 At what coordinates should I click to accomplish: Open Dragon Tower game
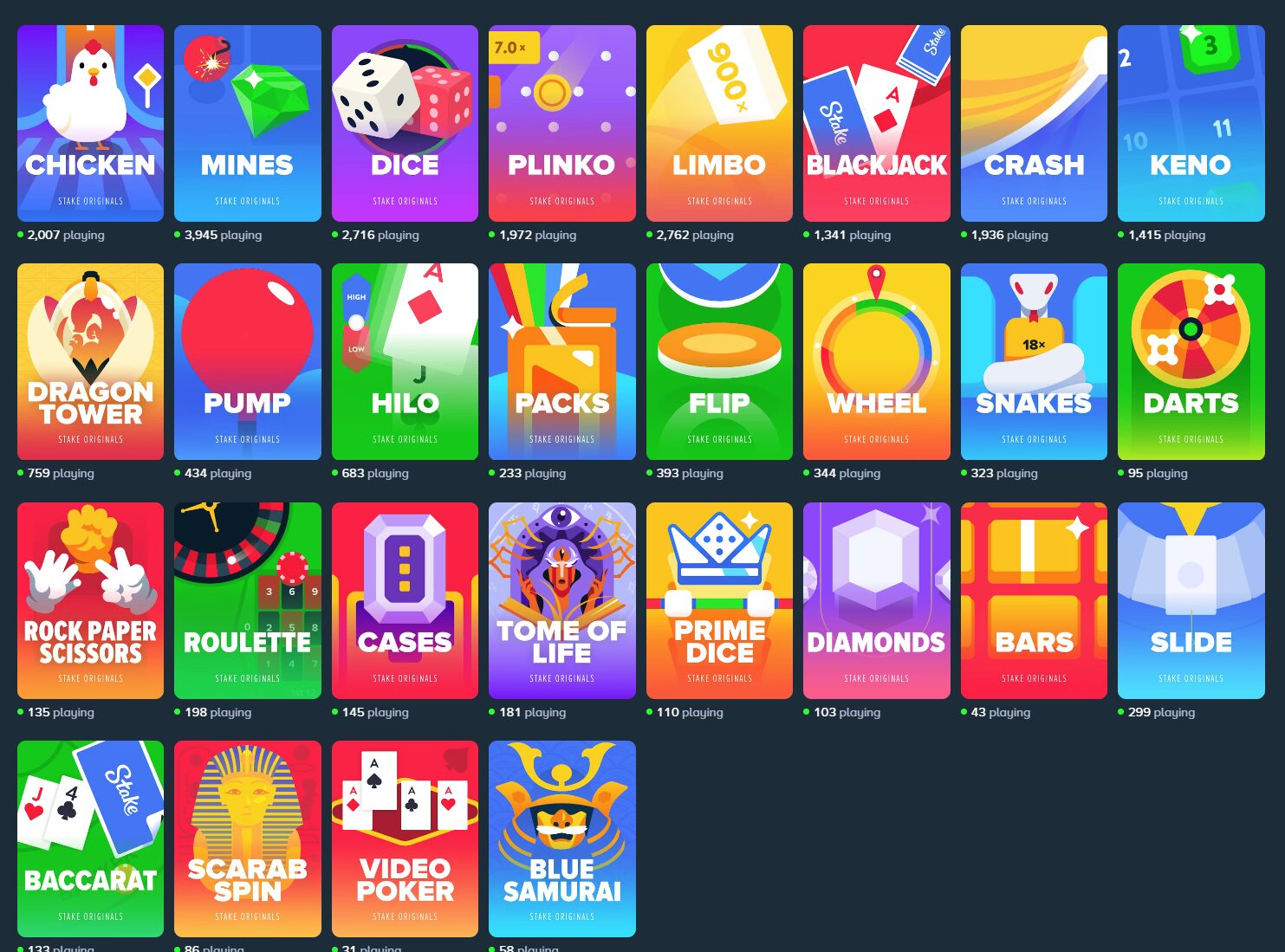90,361
